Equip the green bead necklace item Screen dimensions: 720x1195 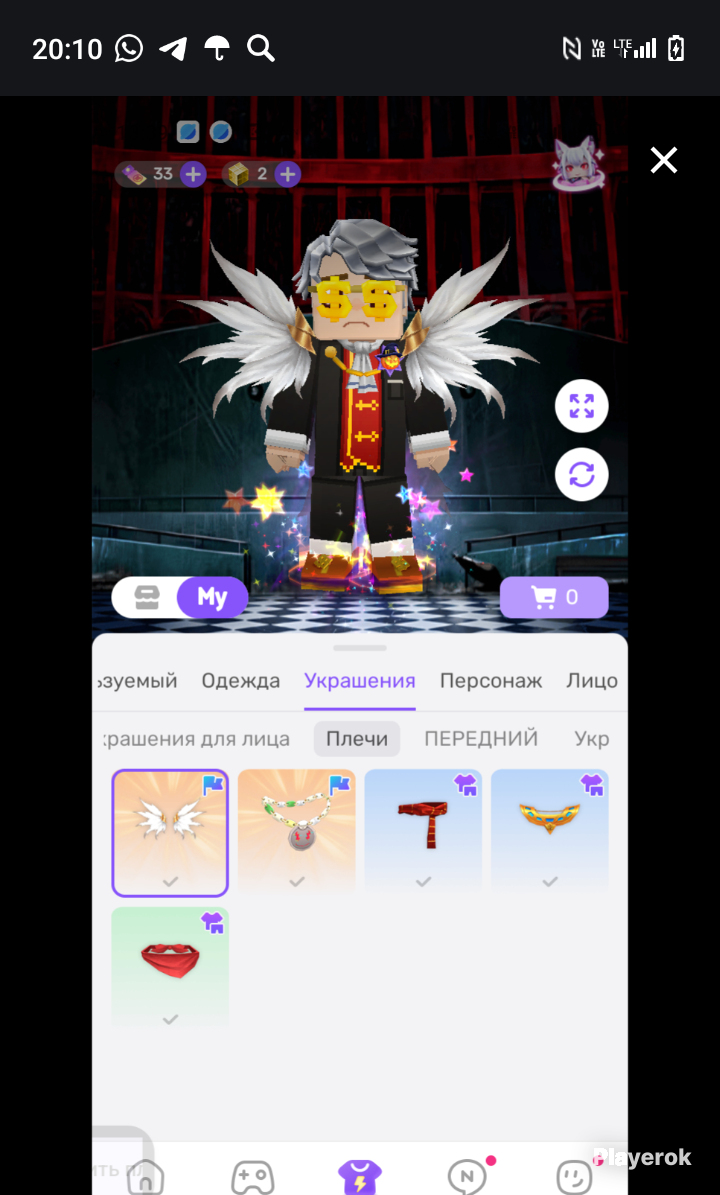[296, 832]
